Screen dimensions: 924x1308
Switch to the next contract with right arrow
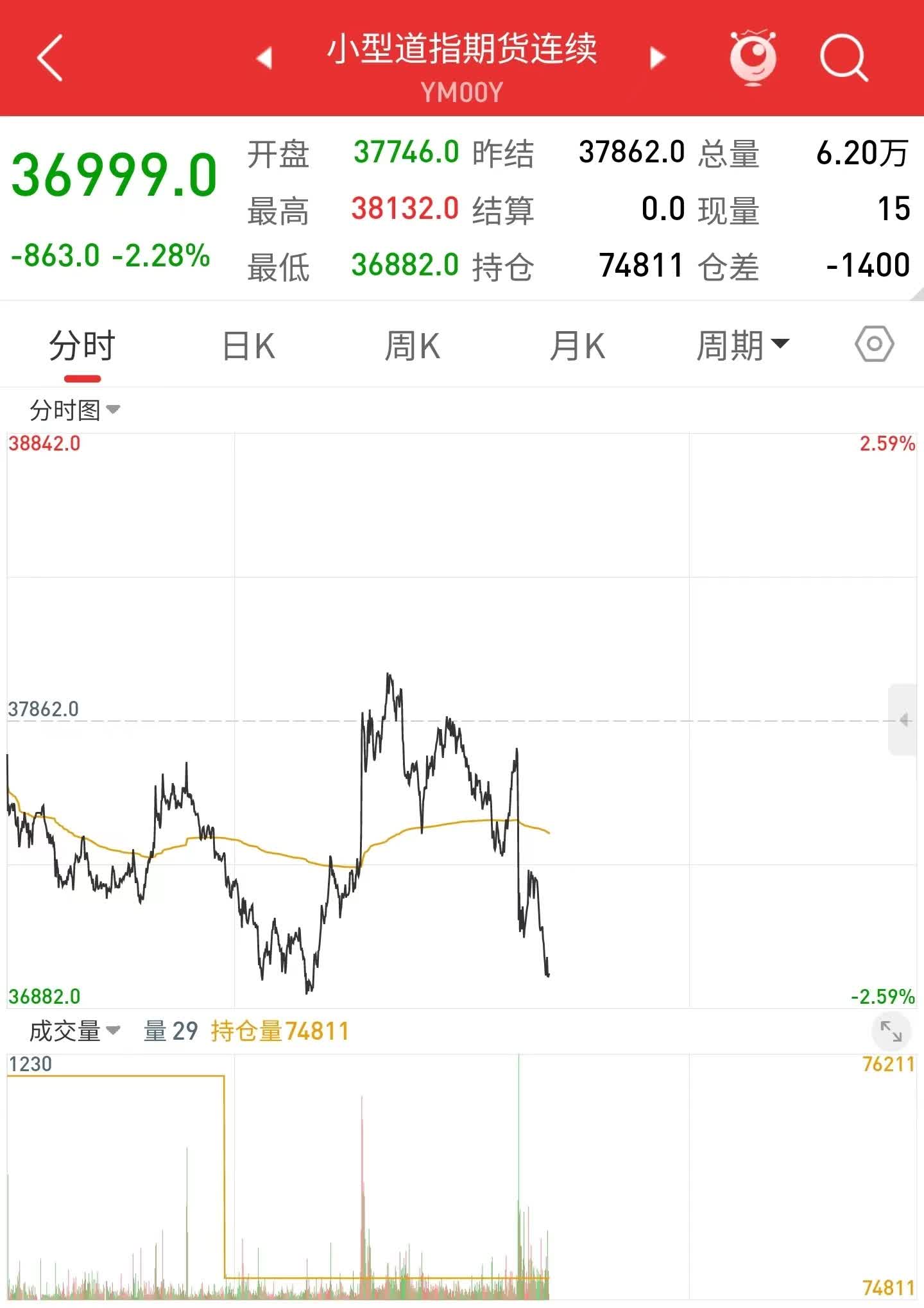pos(657,58)
